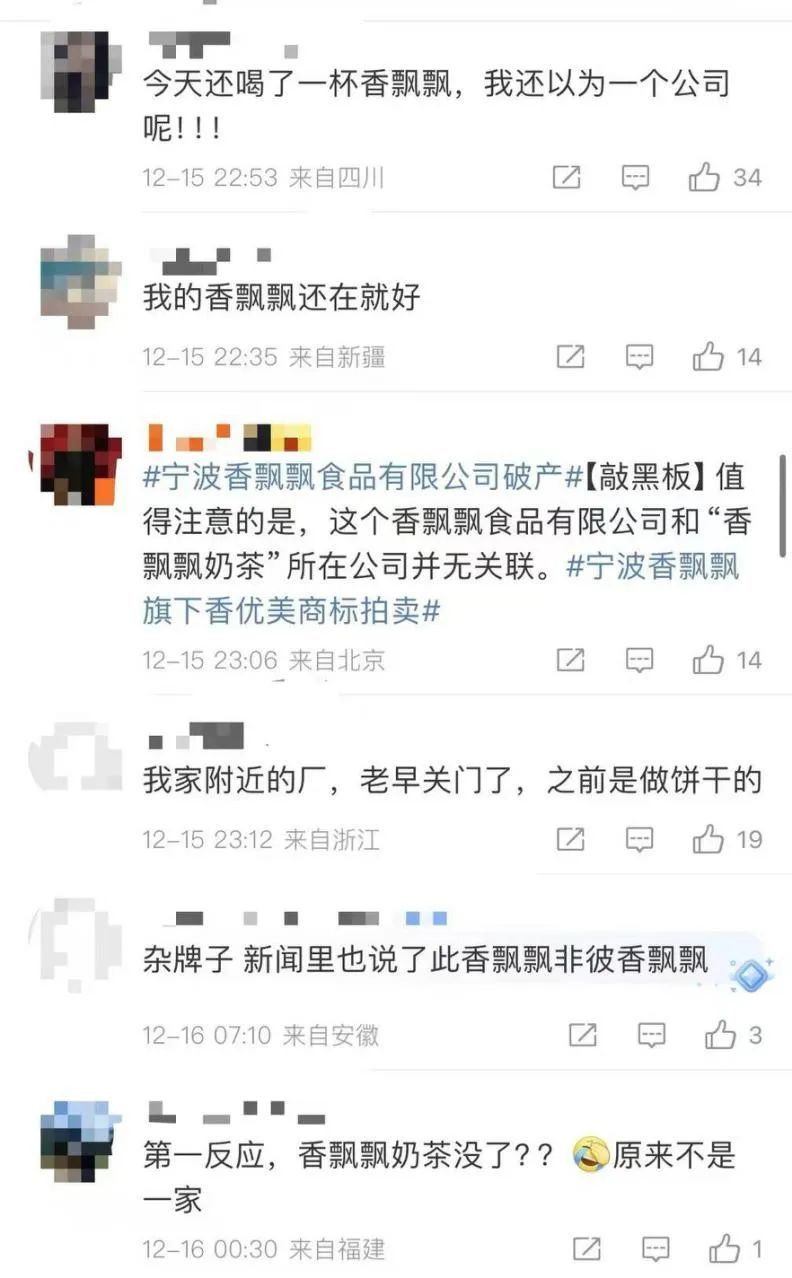792x1278 pixels.
Task: Reply to the 杂牌子 comment from 安徽
Action: [x=652, y=1035]
